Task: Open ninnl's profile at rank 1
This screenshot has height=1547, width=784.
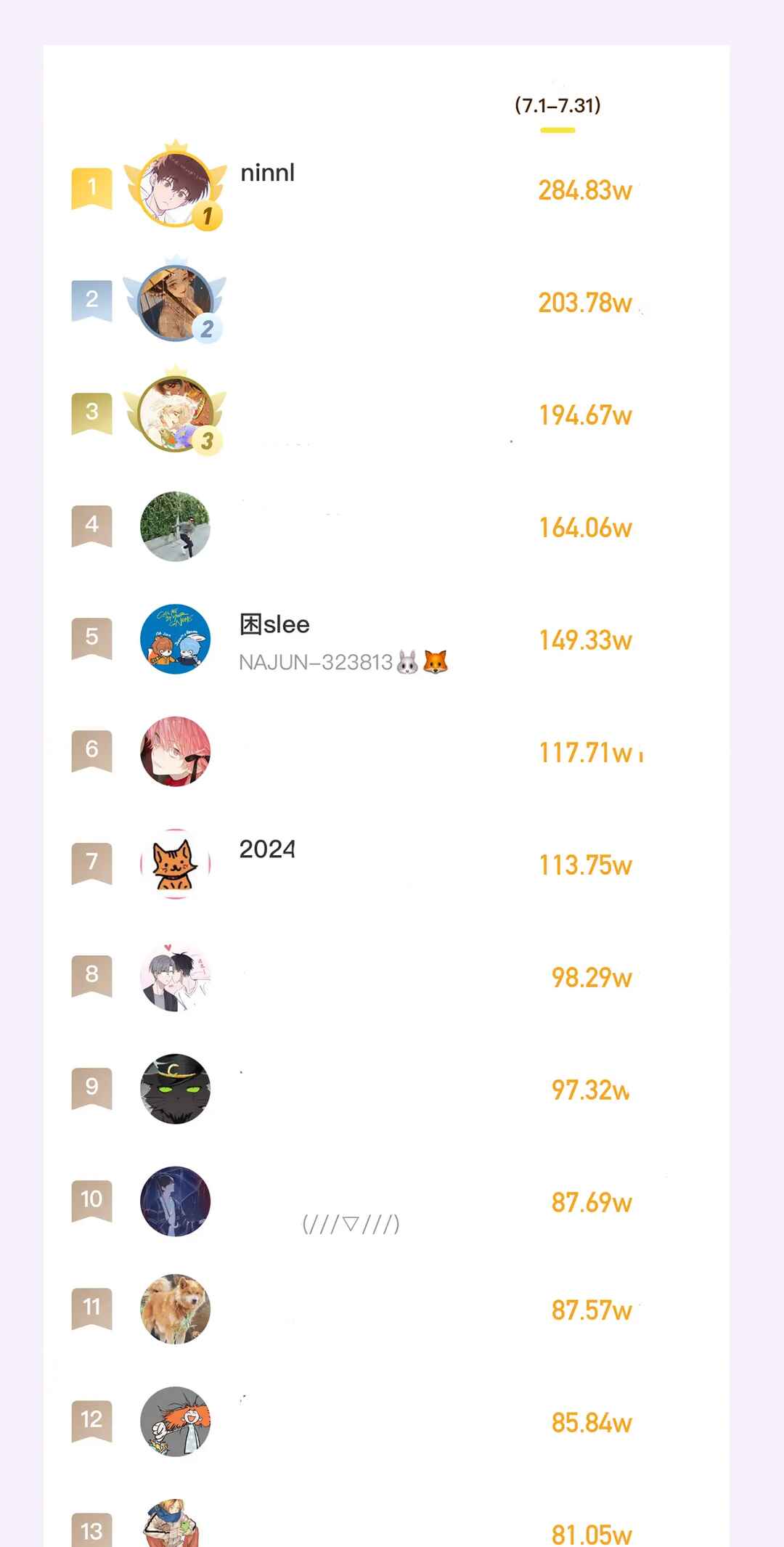Action: (x=386, y=189)
